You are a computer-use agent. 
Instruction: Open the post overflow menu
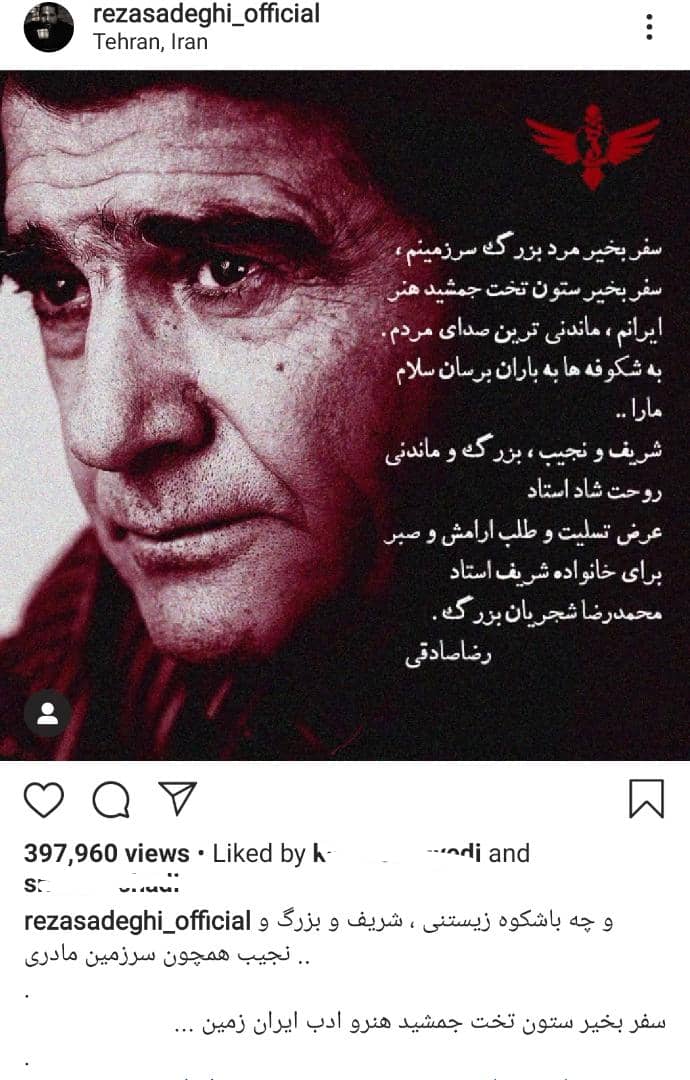click(x=650, y=28)
